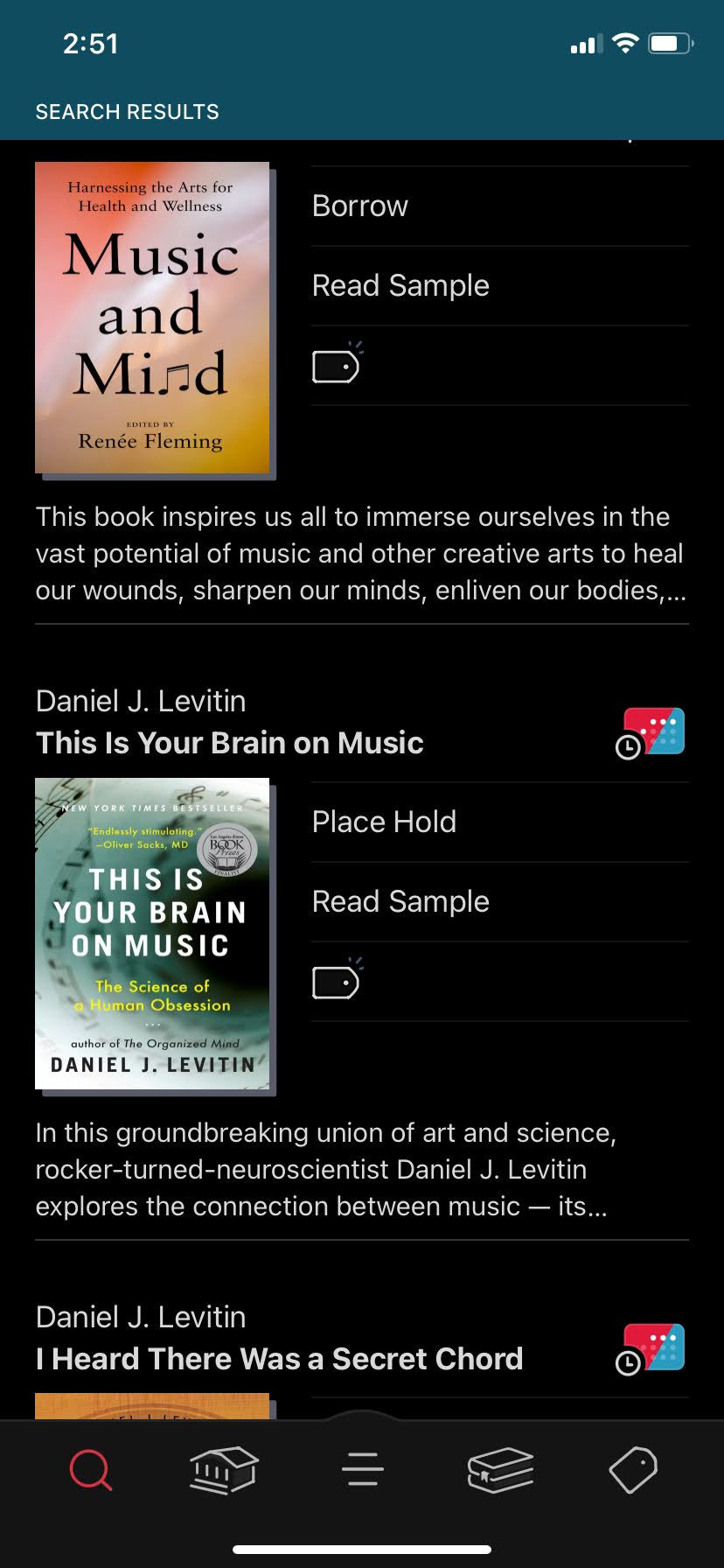The image size is (724, 1568).
Task: Tag This Is Your Brain on Music
Action: point(337,980)
